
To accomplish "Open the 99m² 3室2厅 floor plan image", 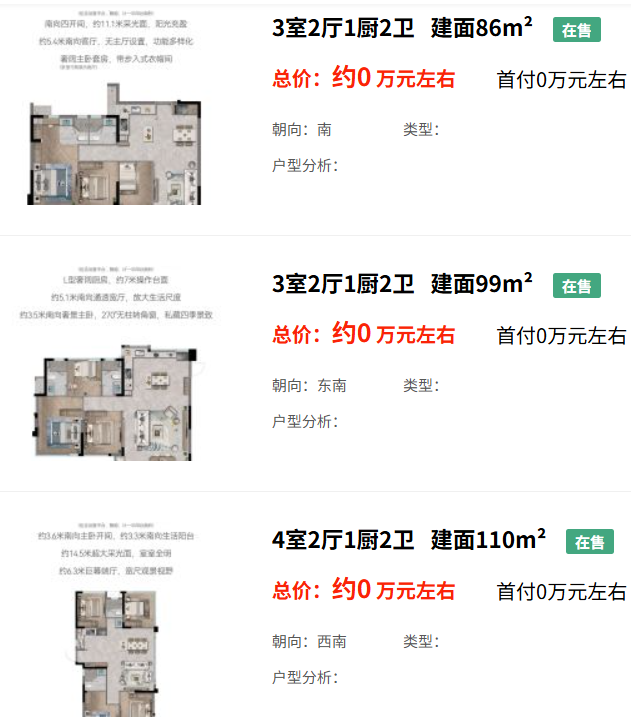I will pyautogui.click(x=115, y=365).
